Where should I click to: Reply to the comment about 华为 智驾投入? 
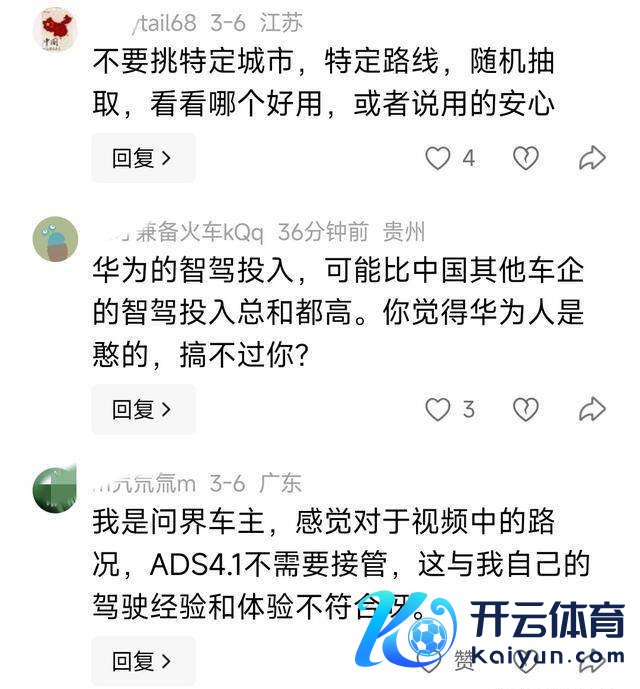pos(142,409)
